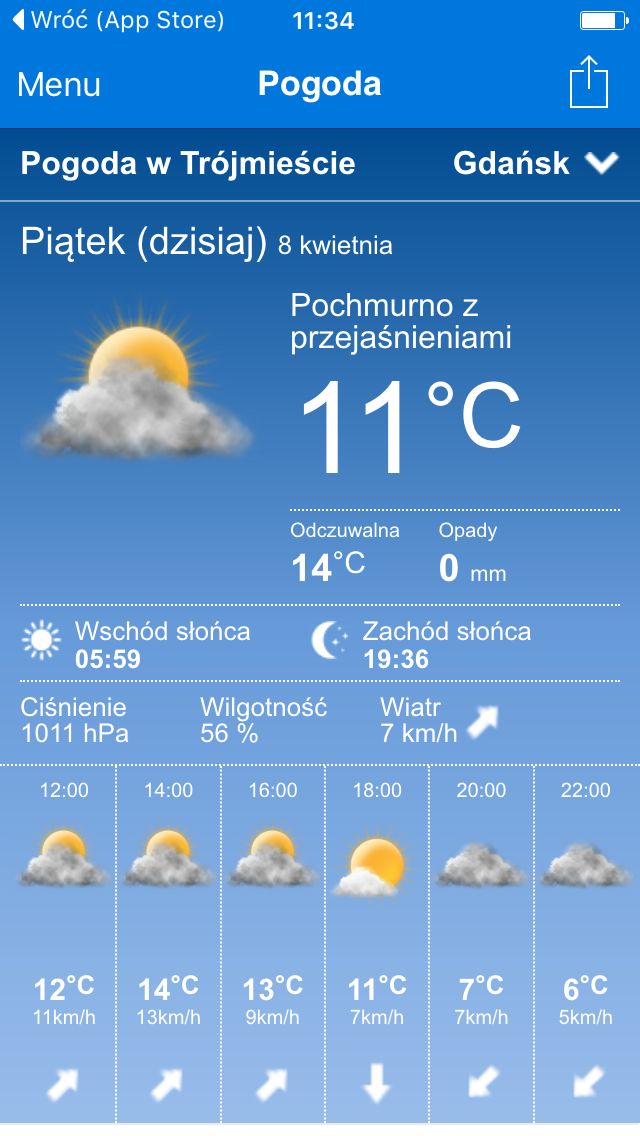Screen dimensions: 640x1136
Task: Expand the Gdańsk city dropdown
Action: (x=536, y=163)
